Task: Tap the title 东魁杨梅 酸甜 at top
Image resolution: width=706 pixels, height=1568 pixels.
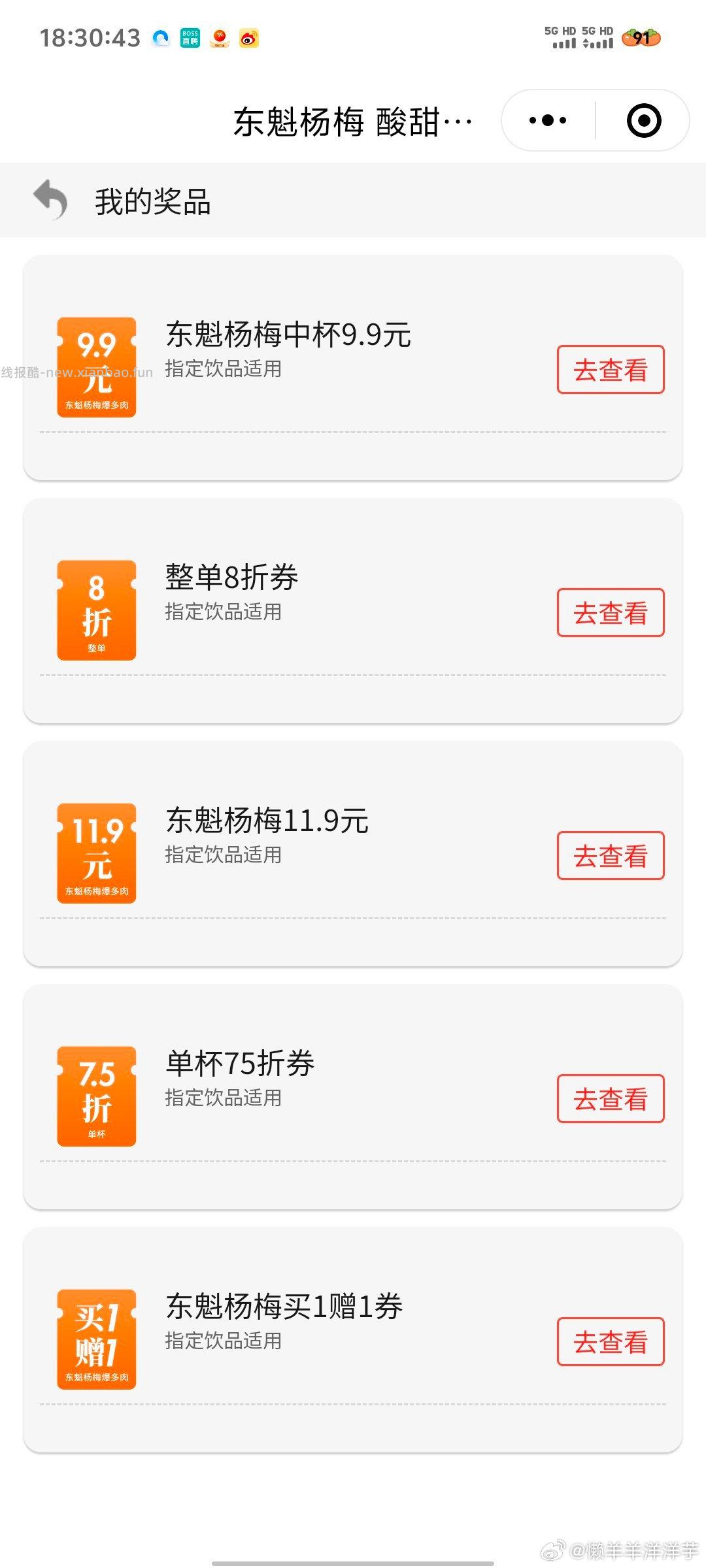Action: tap(353, 121)
